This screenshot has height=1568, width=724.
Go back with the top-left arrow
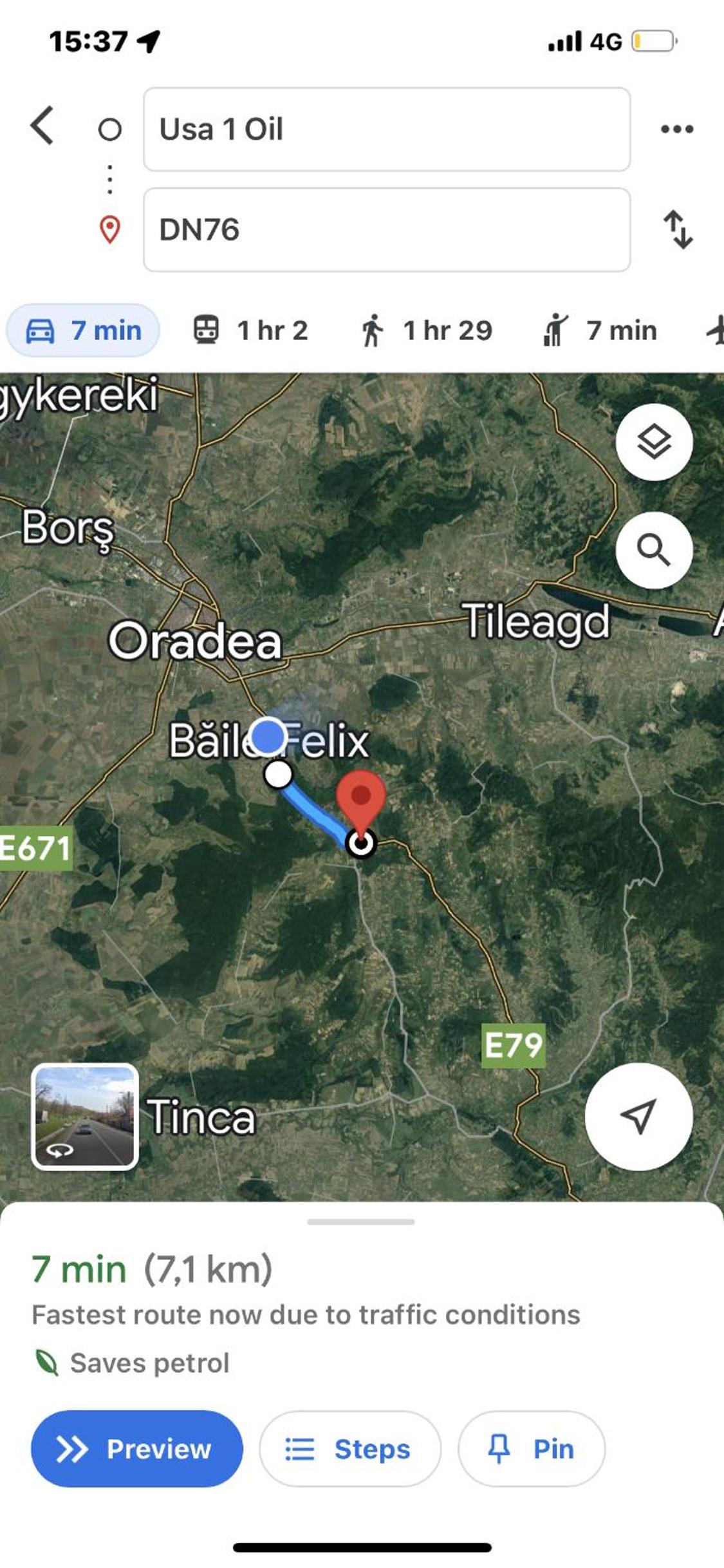coord(42,126)
